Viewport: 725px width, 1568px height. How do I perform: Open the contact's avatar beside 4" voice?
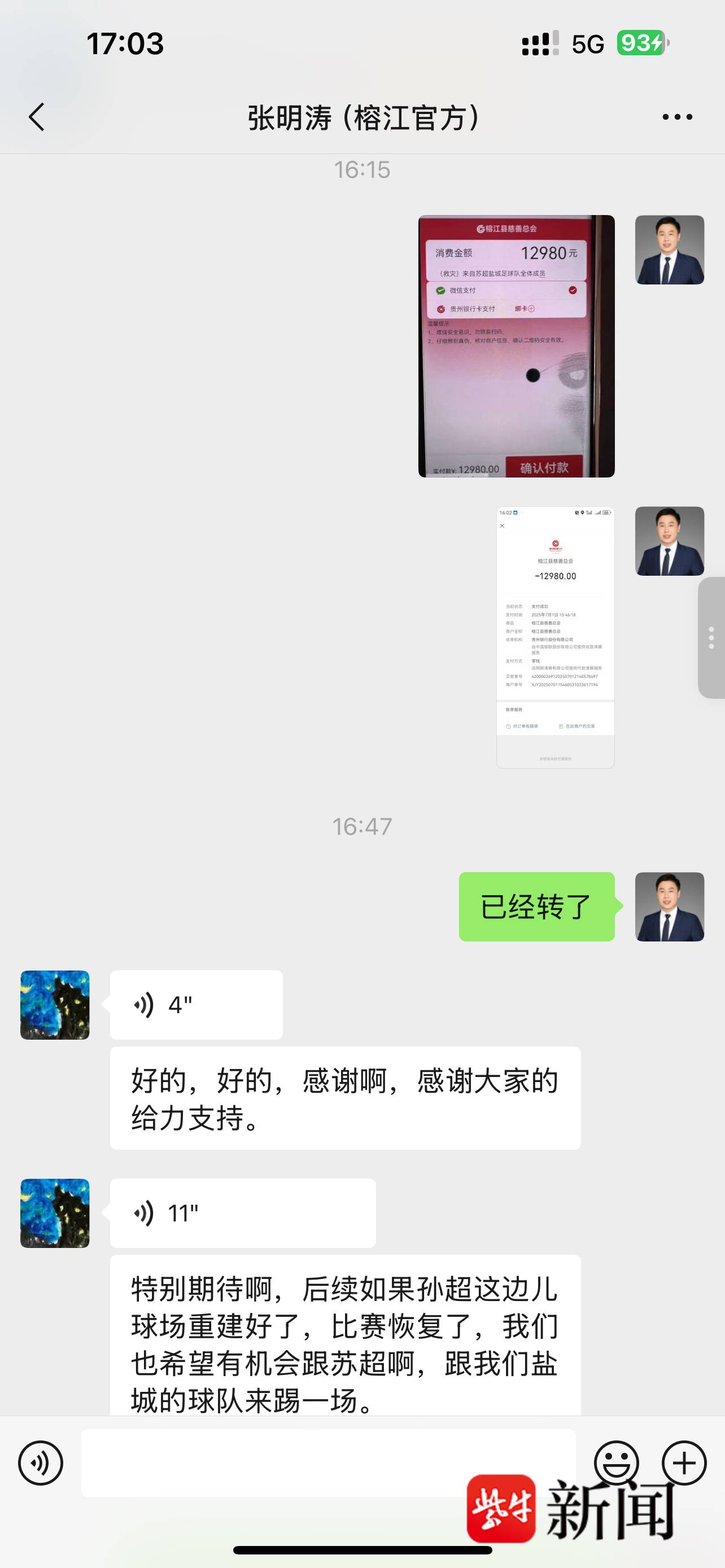[55, 1004]
